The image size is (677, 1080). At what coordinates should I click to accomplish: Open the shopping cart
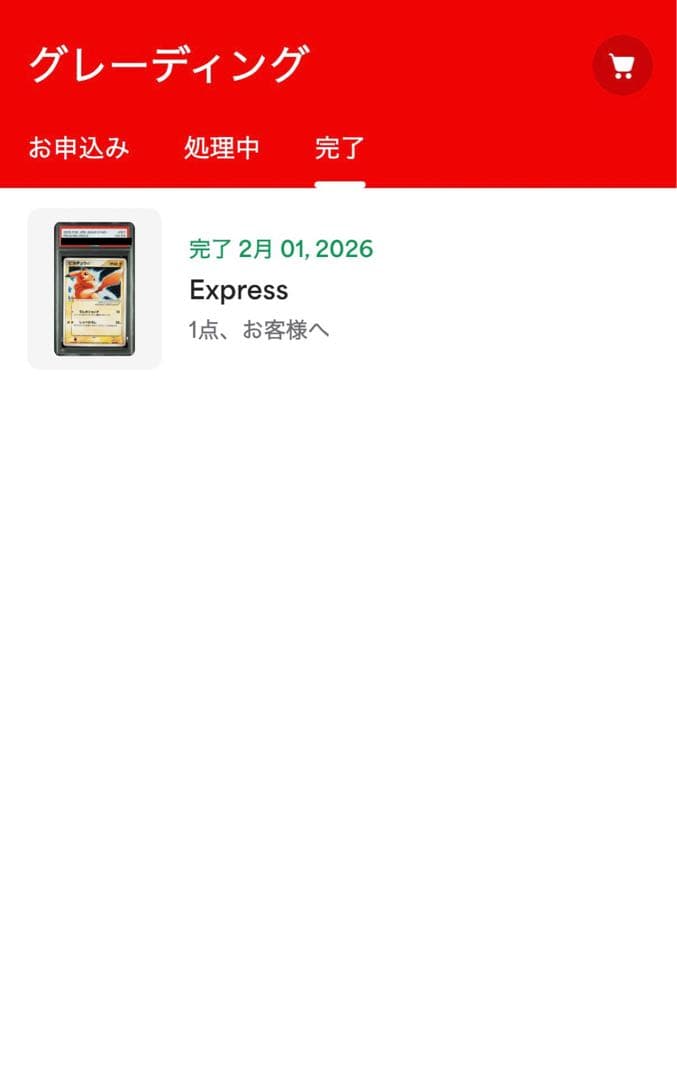[622, 66]
